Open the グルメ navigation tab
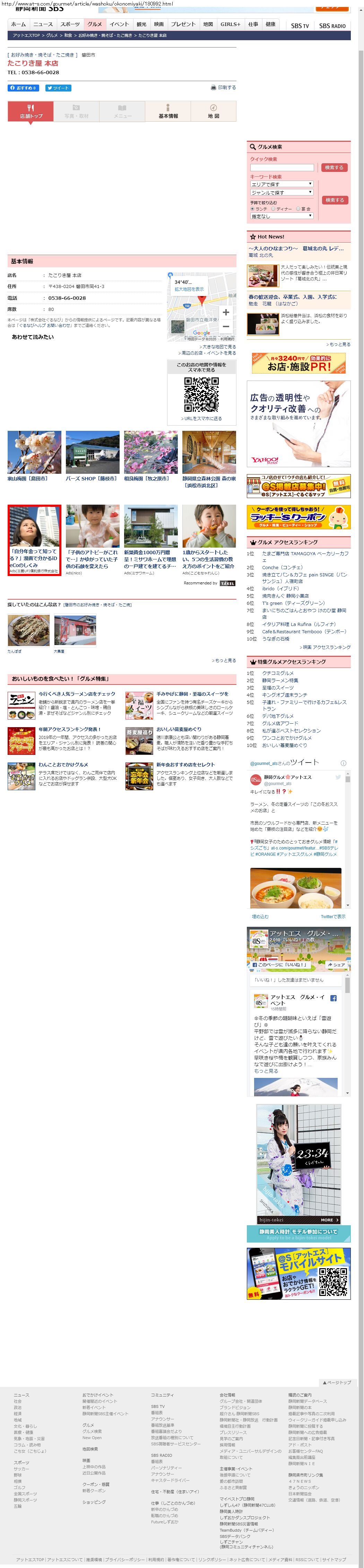 click(94, 24)
